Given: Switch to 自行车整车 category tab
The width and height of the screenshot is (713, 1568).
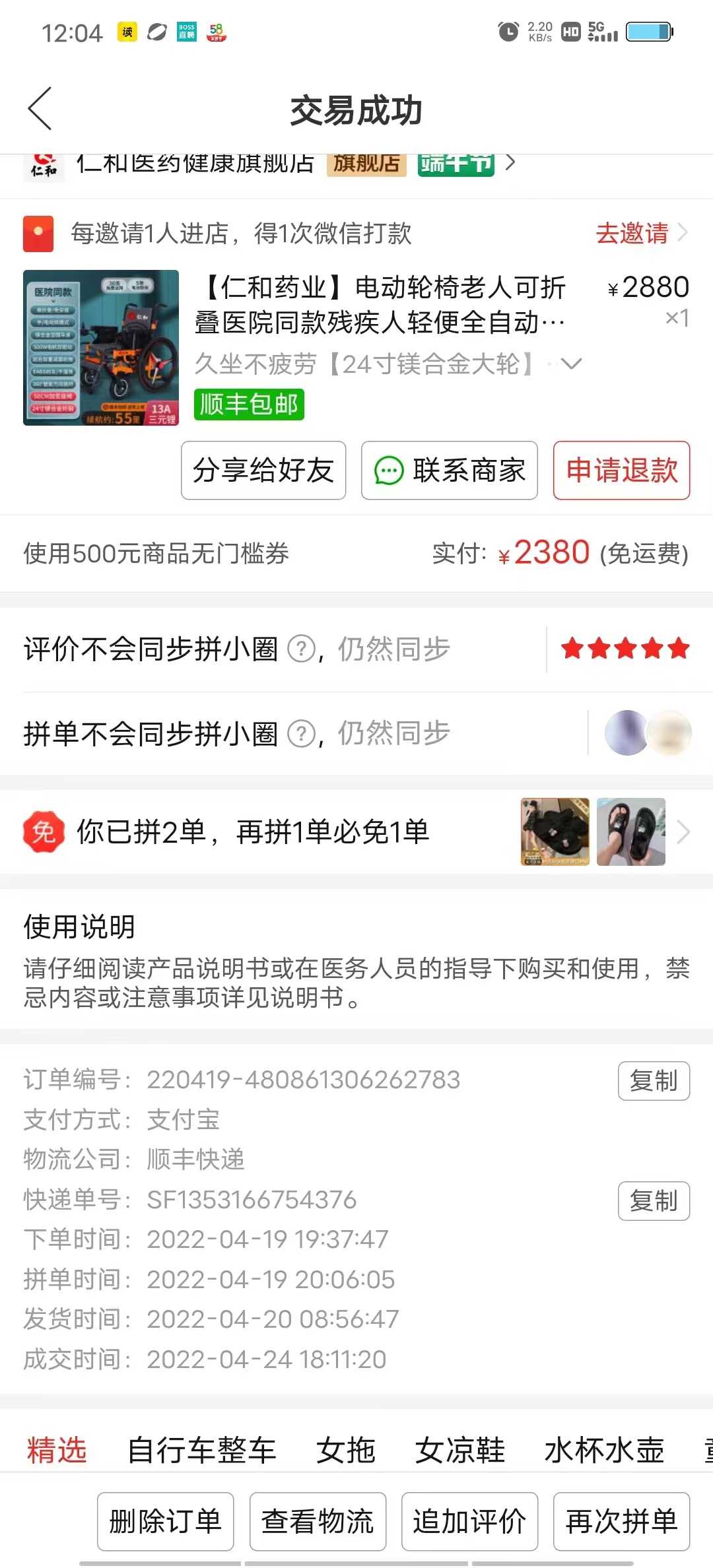Looking at the screenshot, I should click(201, 1451).
